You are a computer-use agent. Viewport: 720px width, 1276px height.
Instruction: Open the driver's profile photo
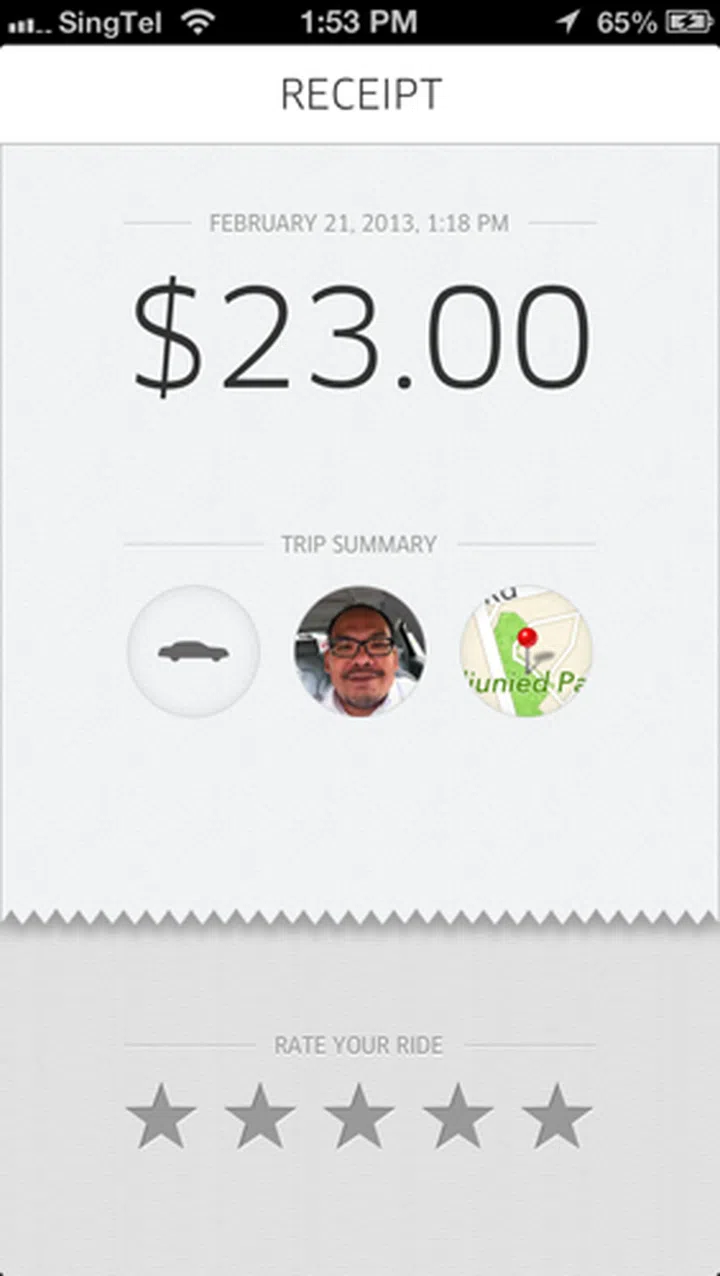tap(360, 651)
